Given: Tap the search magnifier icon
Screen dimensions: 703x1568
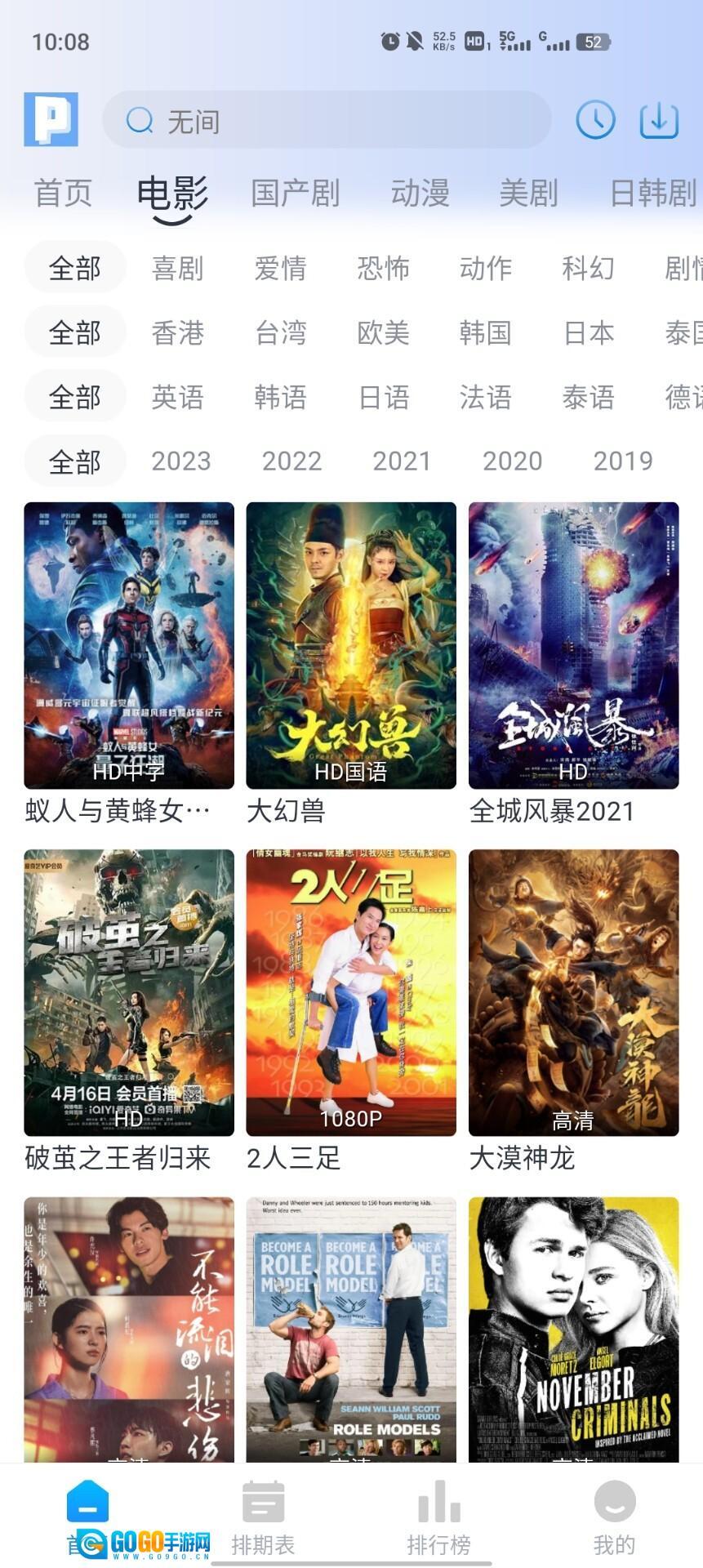Looking at the screenshot, I should 140,120.
